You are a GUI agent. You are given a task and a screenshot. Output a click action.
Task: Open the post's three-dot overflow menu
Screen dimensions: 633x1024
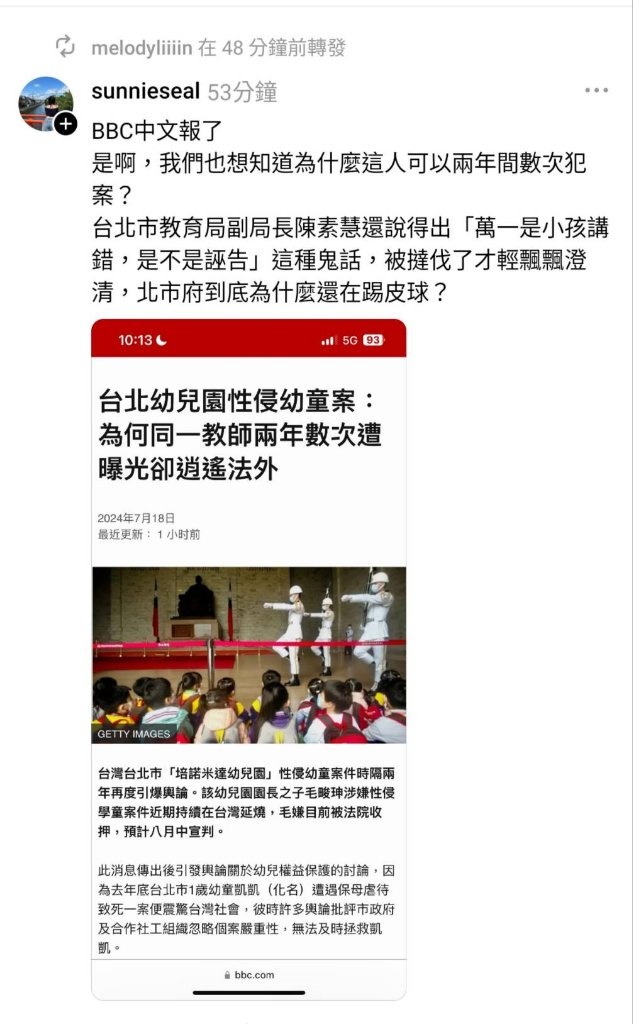pos(596,91)
